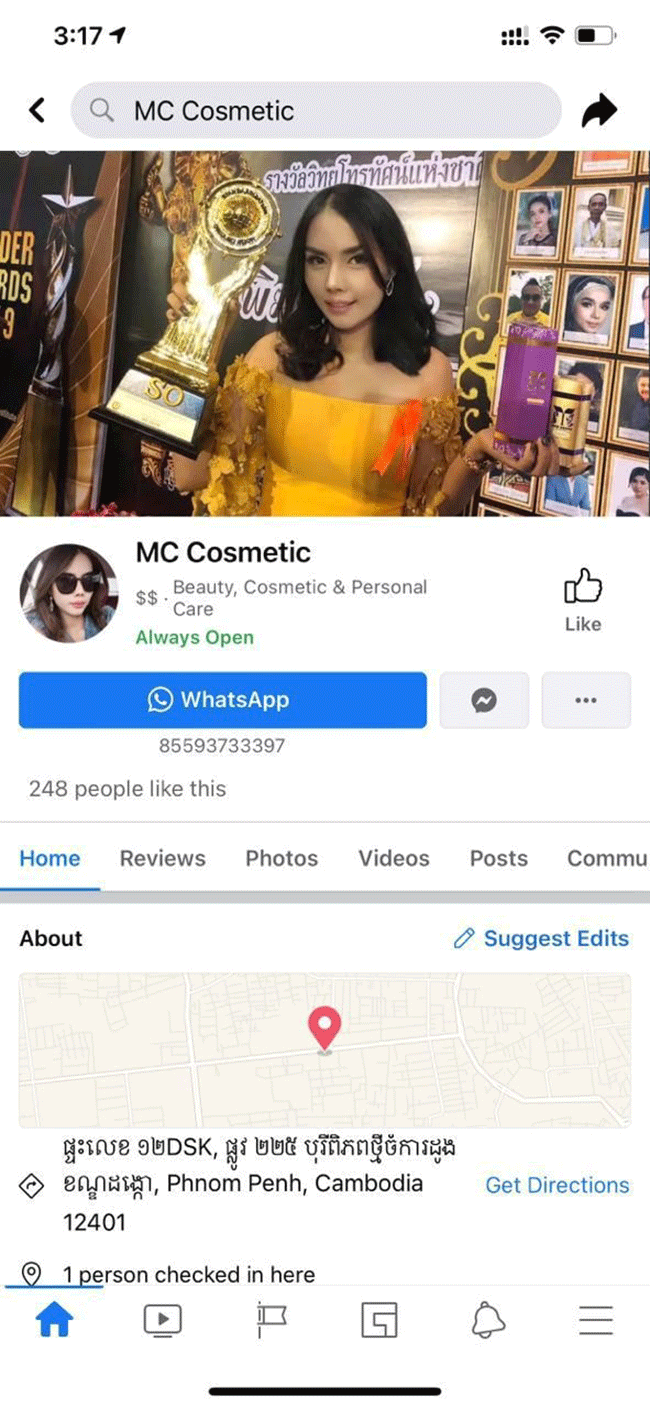This screenshot has width=650, height=1408.
Task: Switch to the Photos tab
Action: [282, 858]
